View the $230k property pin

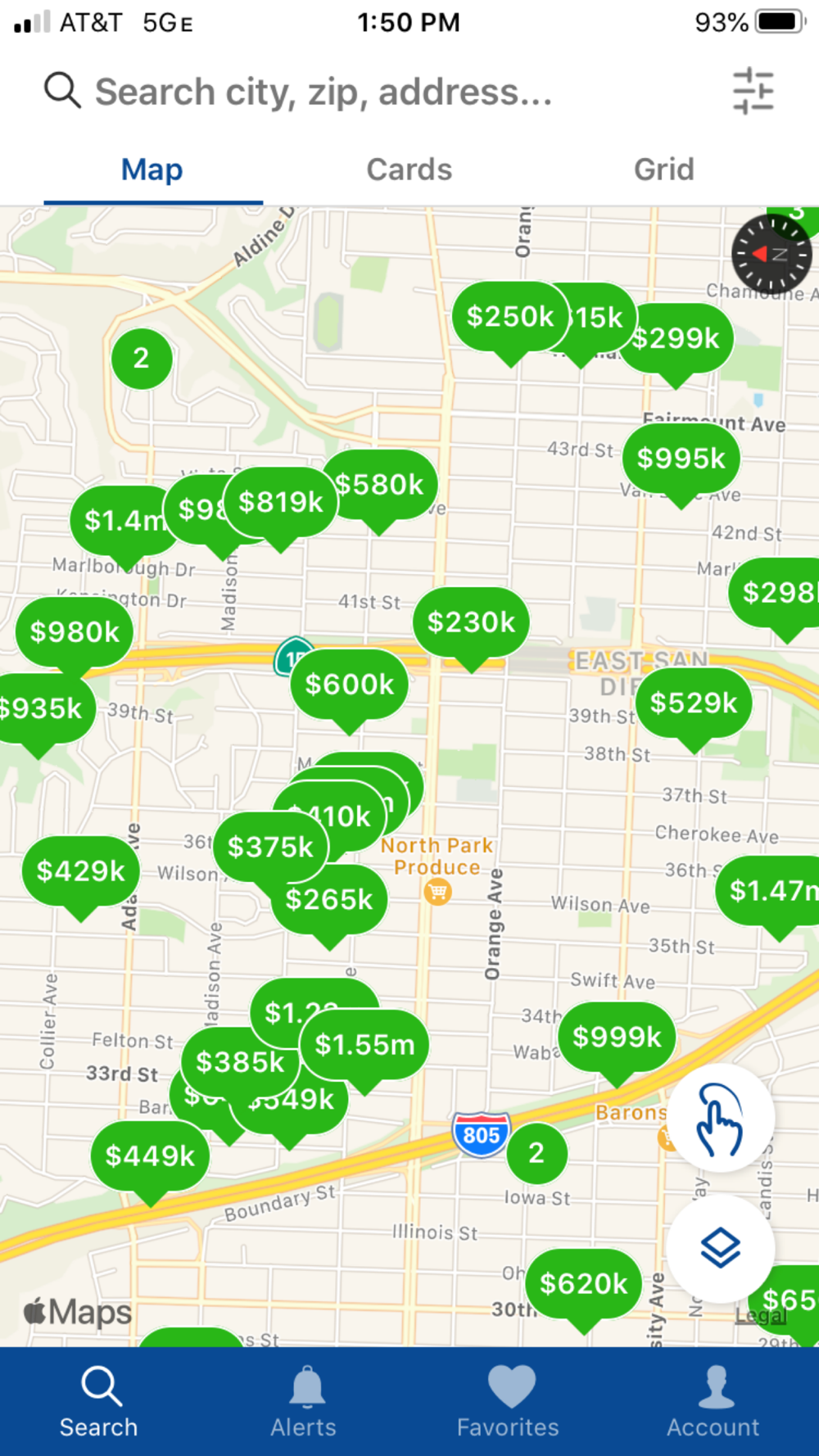(471, 622)
